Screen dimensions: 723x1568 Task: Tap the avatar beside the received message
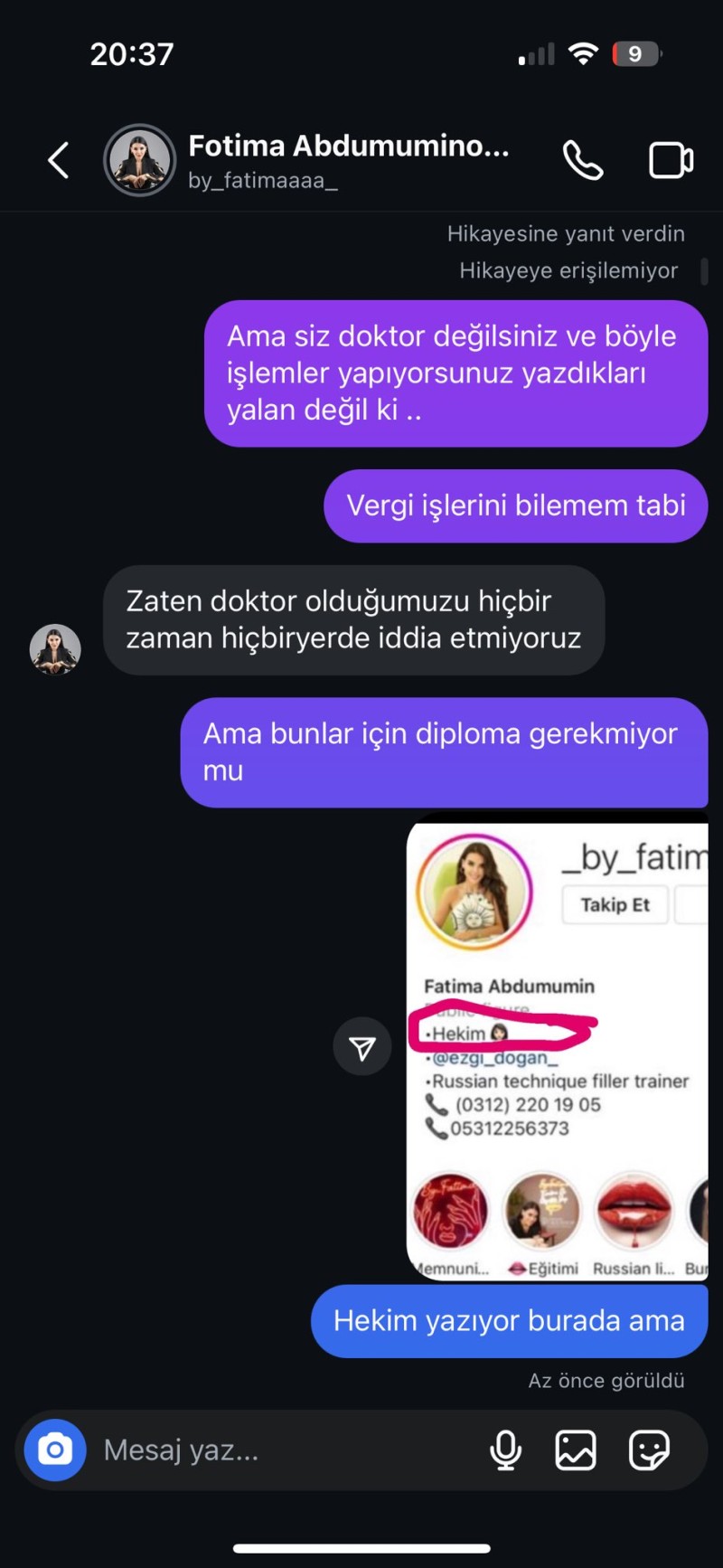coord(55,649)
